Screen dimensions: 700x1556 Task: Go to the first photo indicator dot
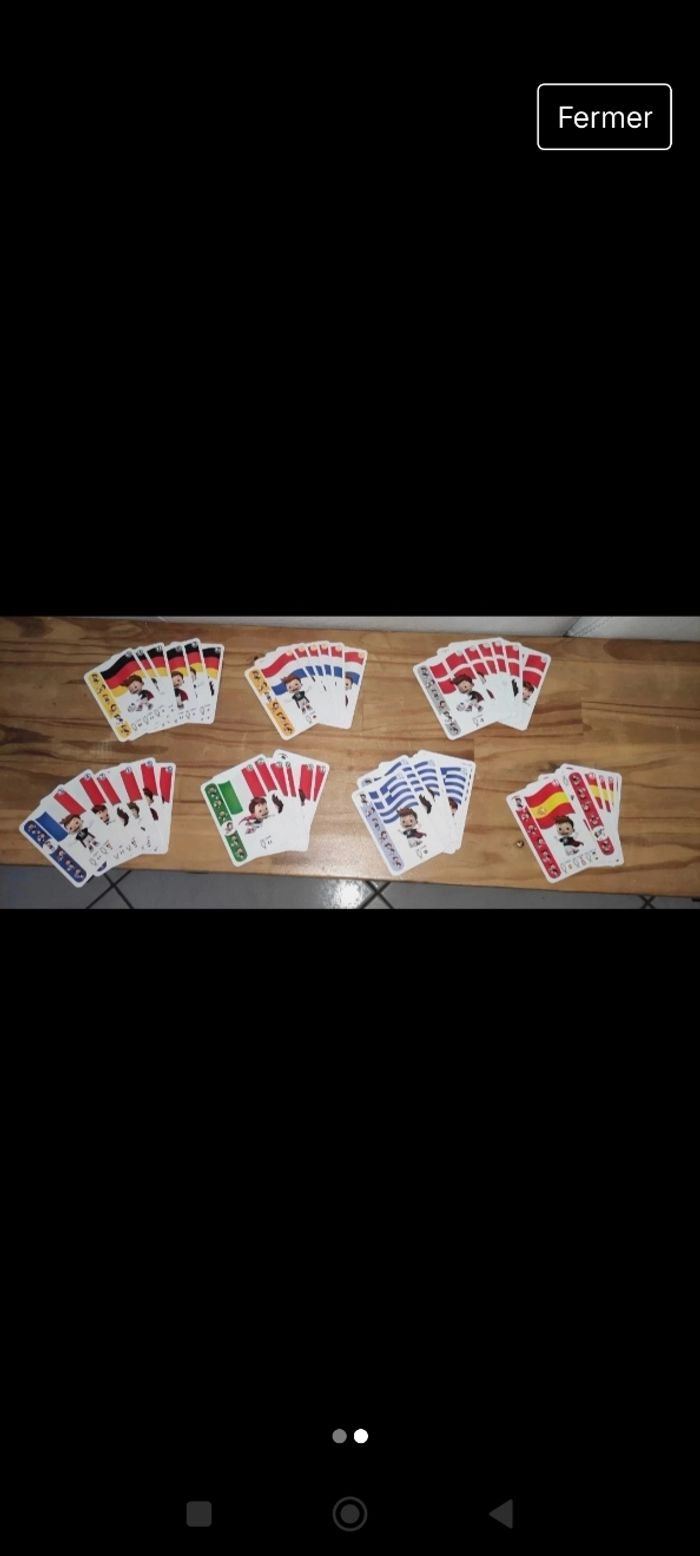point(339,1436)
